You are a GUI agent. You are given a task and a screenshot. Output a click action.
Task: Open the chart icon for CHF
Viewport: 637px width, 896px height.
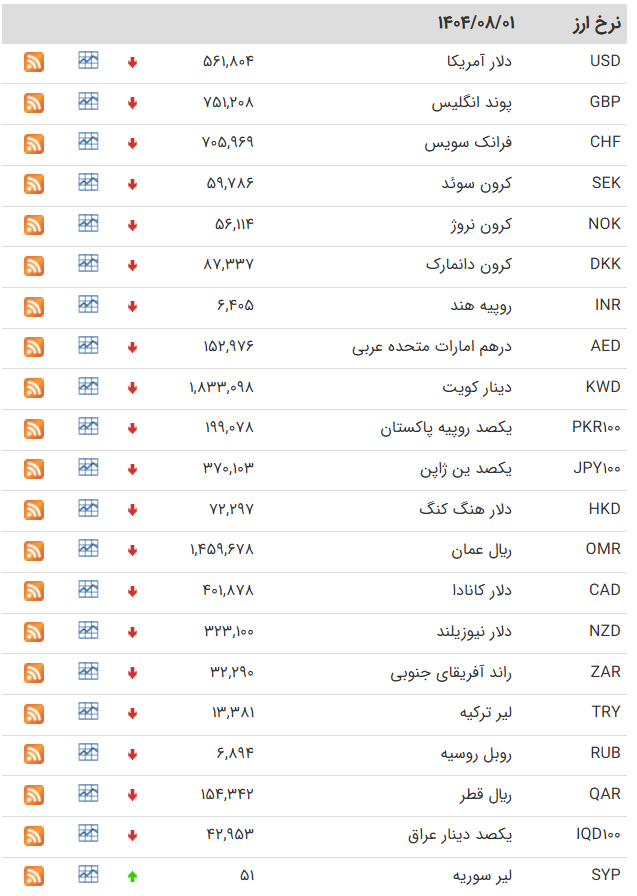point(89,142)
